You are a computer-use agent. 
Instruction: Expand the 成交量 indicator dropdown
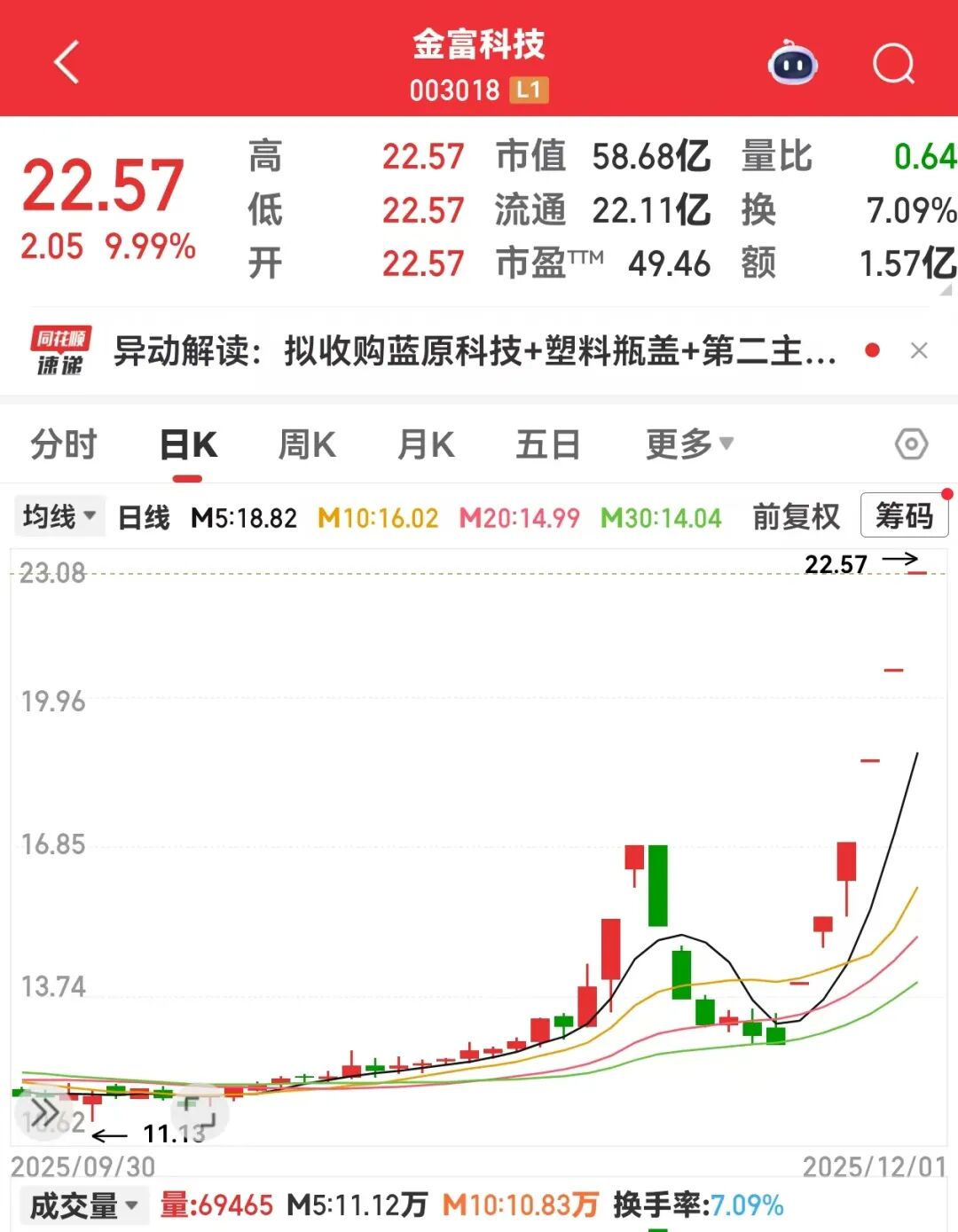(x=83, y=1206)
